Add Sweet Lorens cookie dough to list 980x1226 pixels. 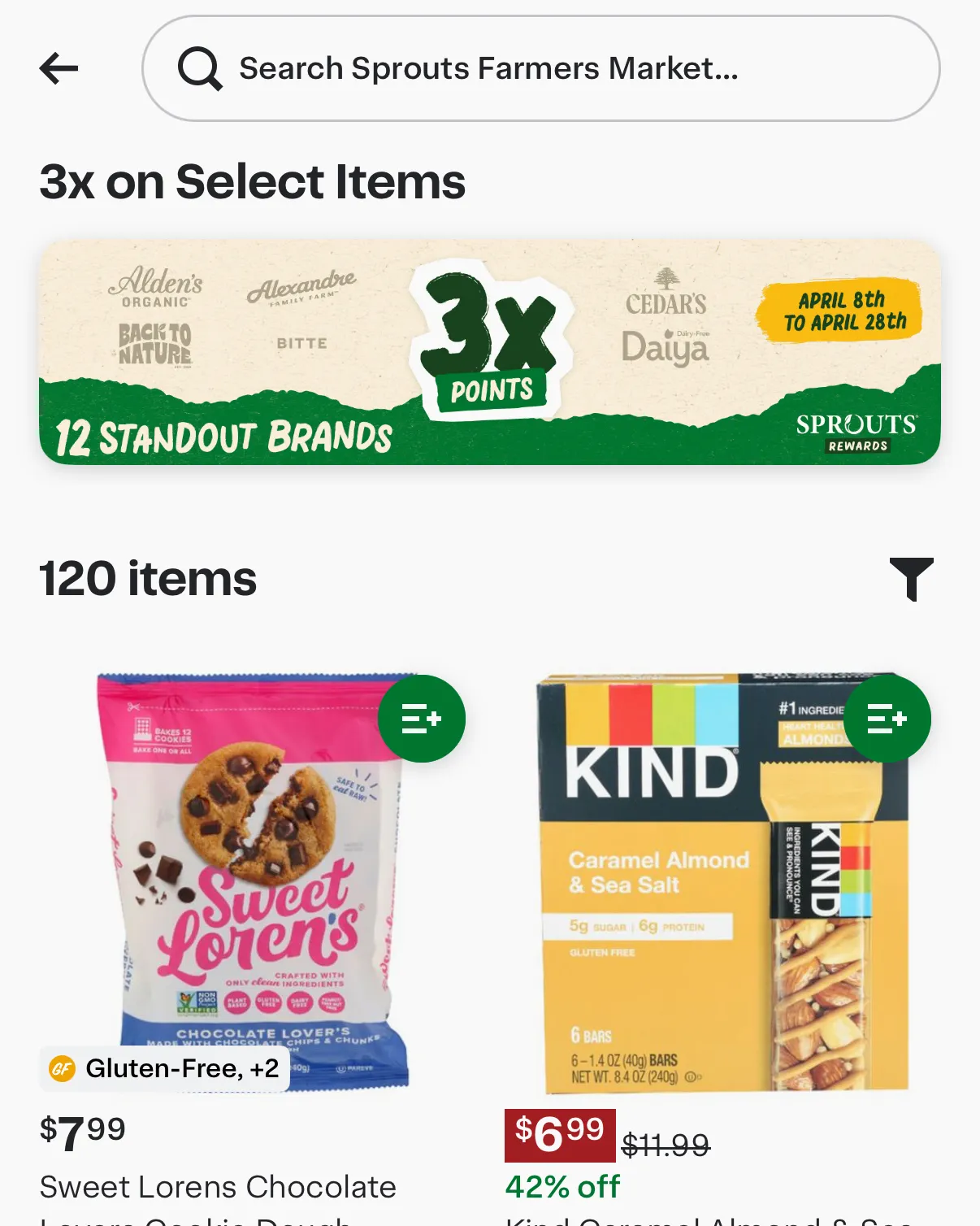(x=421, y=719)
